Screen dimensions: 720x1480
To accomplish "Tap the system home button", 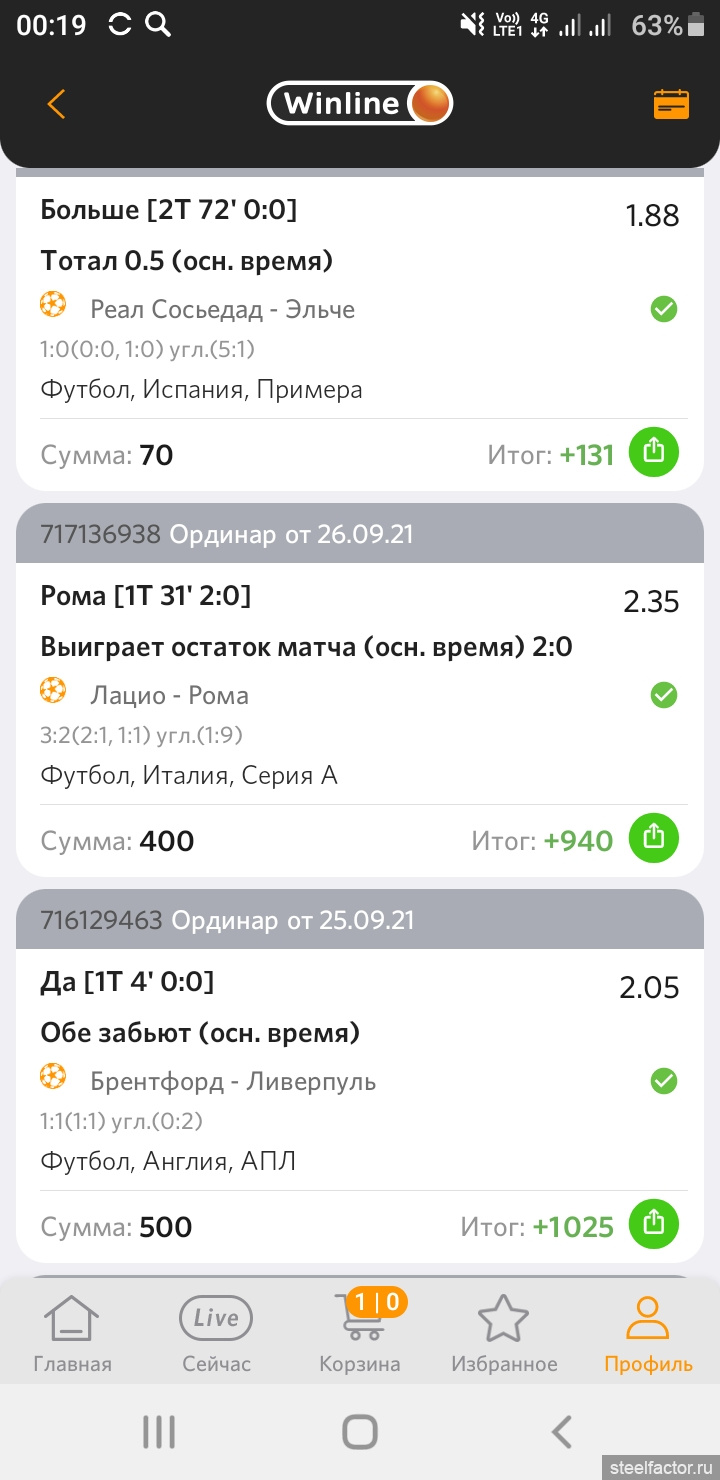I will pyautogui.click(x=360, y=1432).
